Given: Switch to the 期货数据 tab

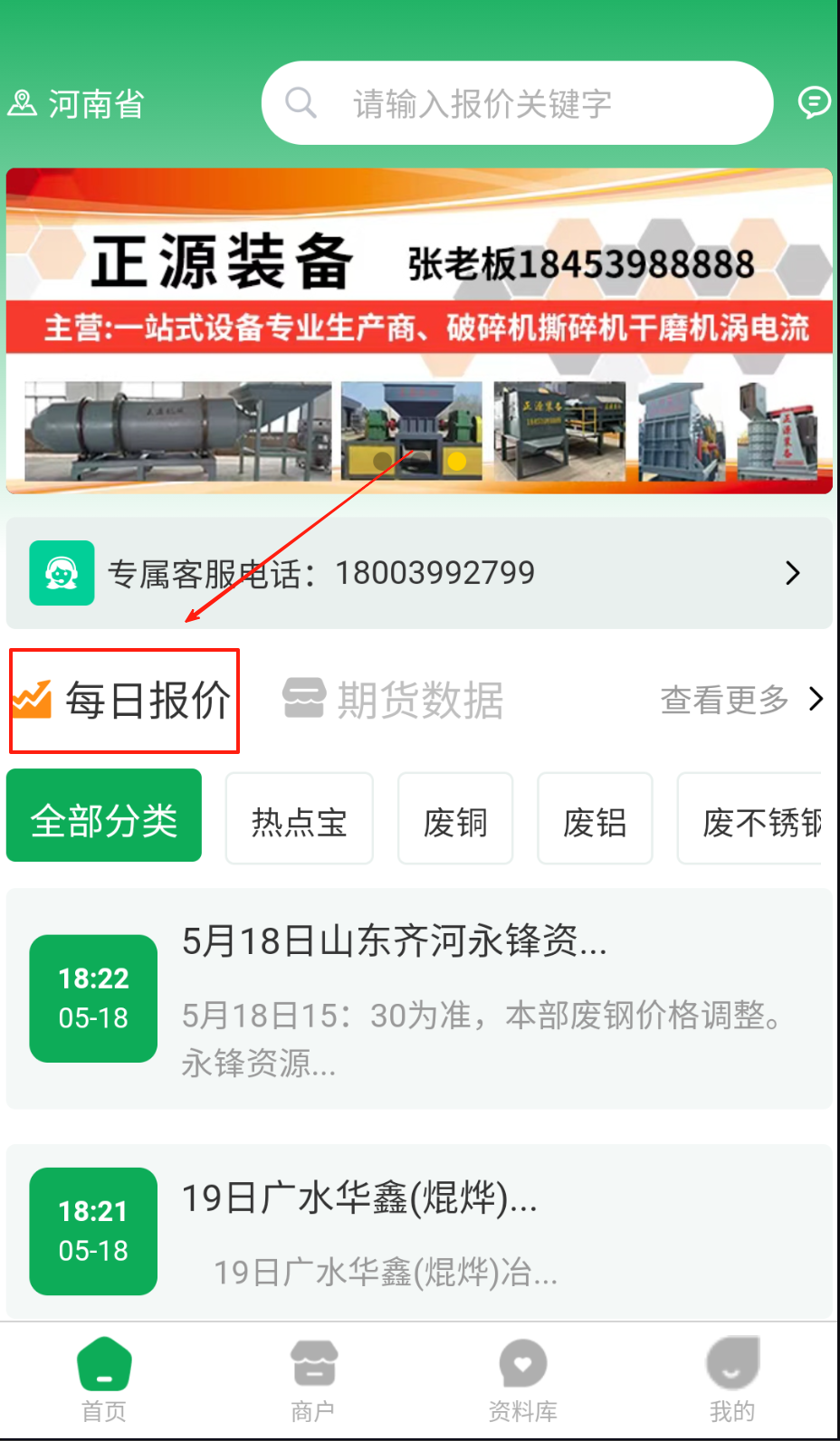Looking at the screenshot, I should (394, 701).
